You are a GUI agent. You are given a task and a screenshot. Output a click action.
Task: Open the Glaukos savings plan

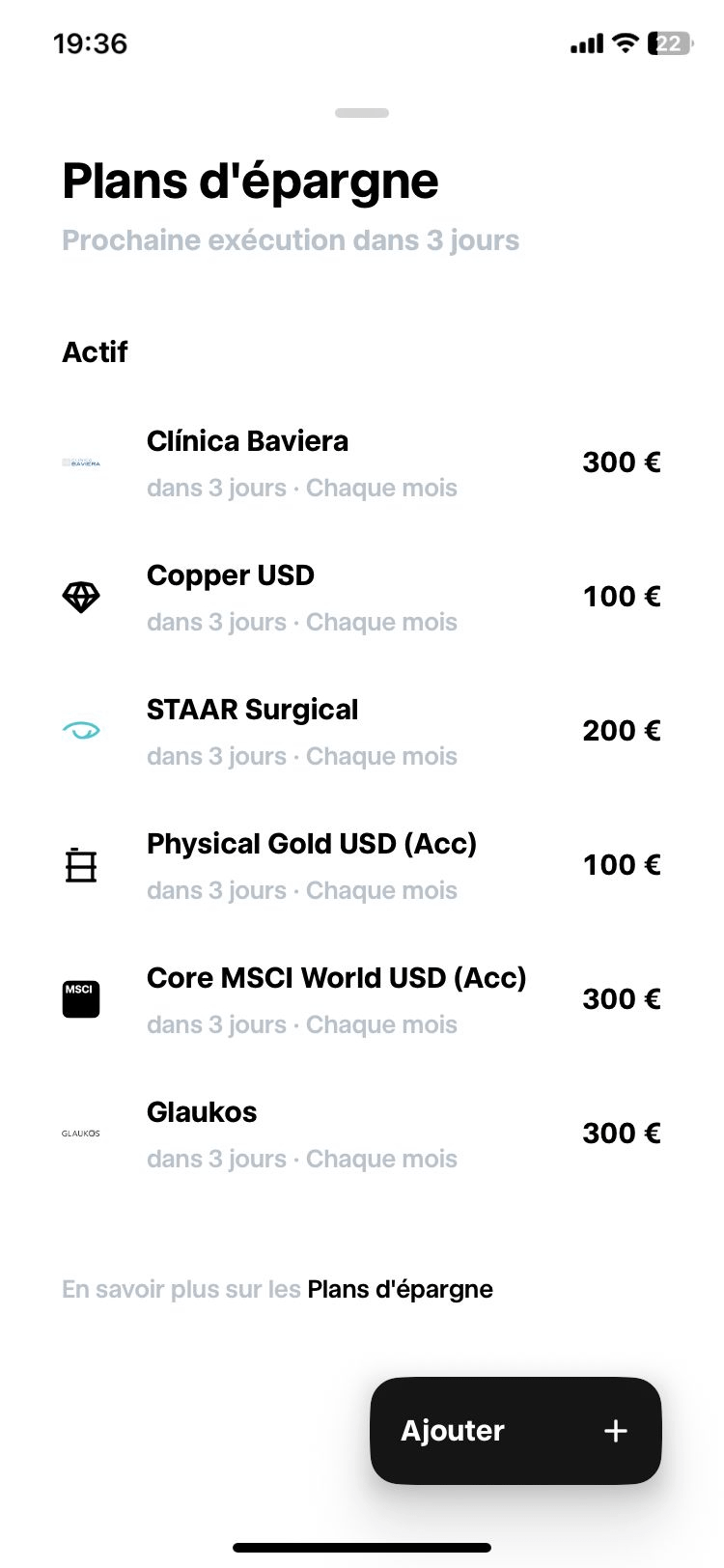[x=361, y=1134]
